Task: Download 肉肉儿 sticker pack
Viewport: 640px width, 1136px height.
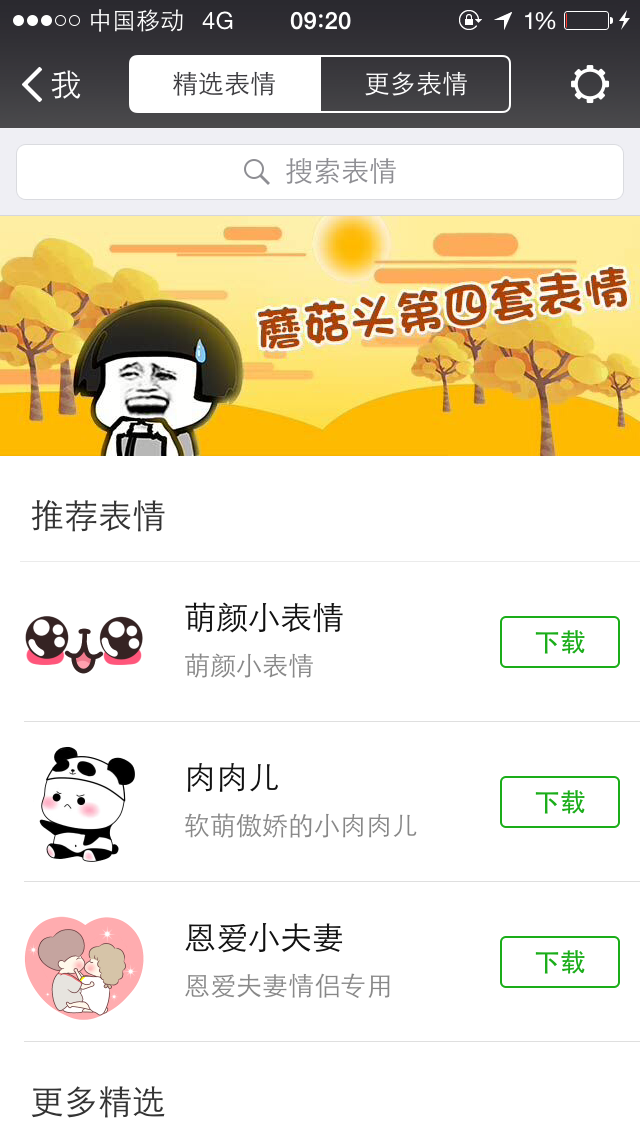Action: click(x=559, y=802)
